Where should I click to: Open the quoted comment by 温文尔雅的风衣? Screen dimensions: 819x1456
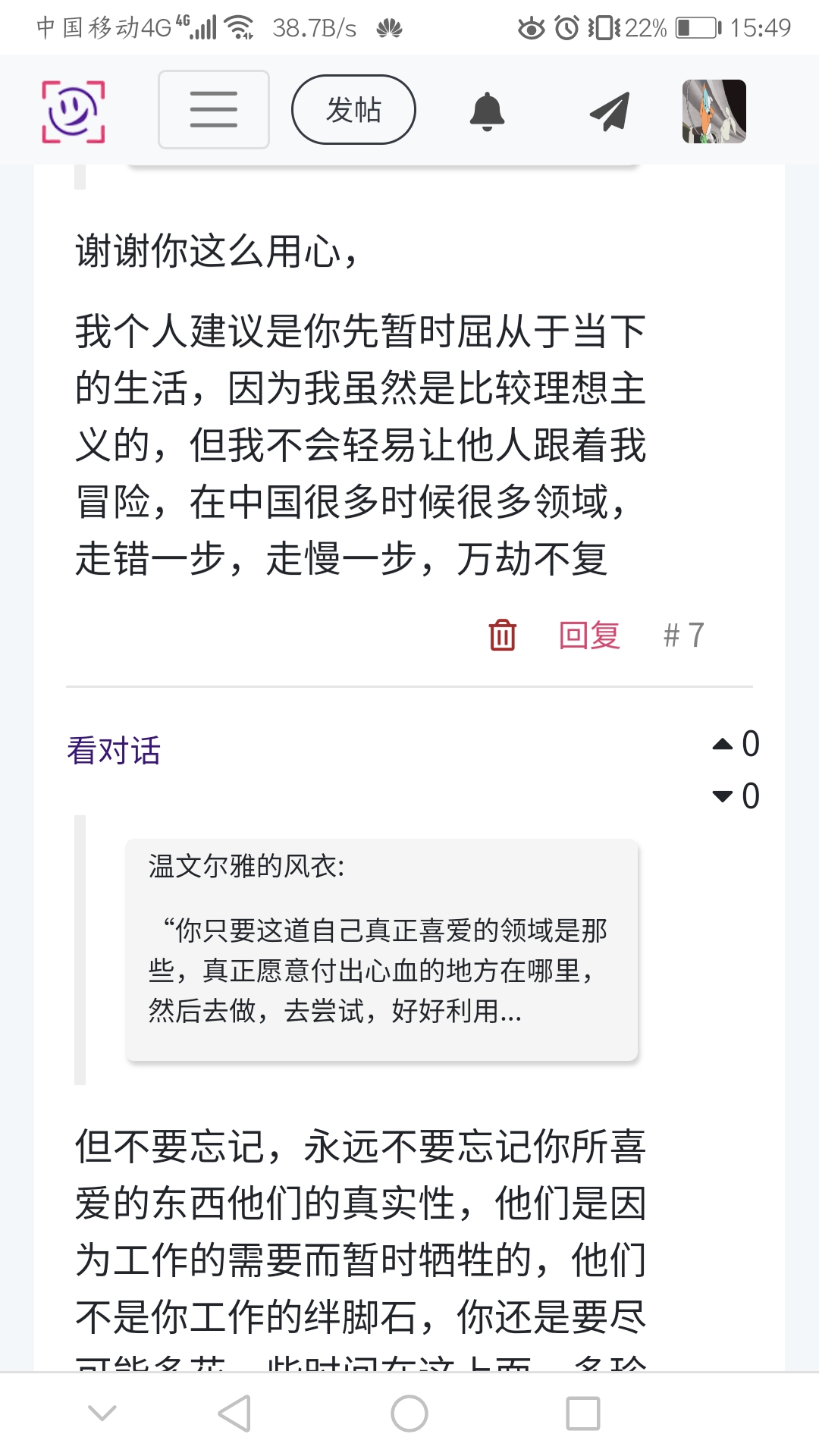[x=381, y=949]
